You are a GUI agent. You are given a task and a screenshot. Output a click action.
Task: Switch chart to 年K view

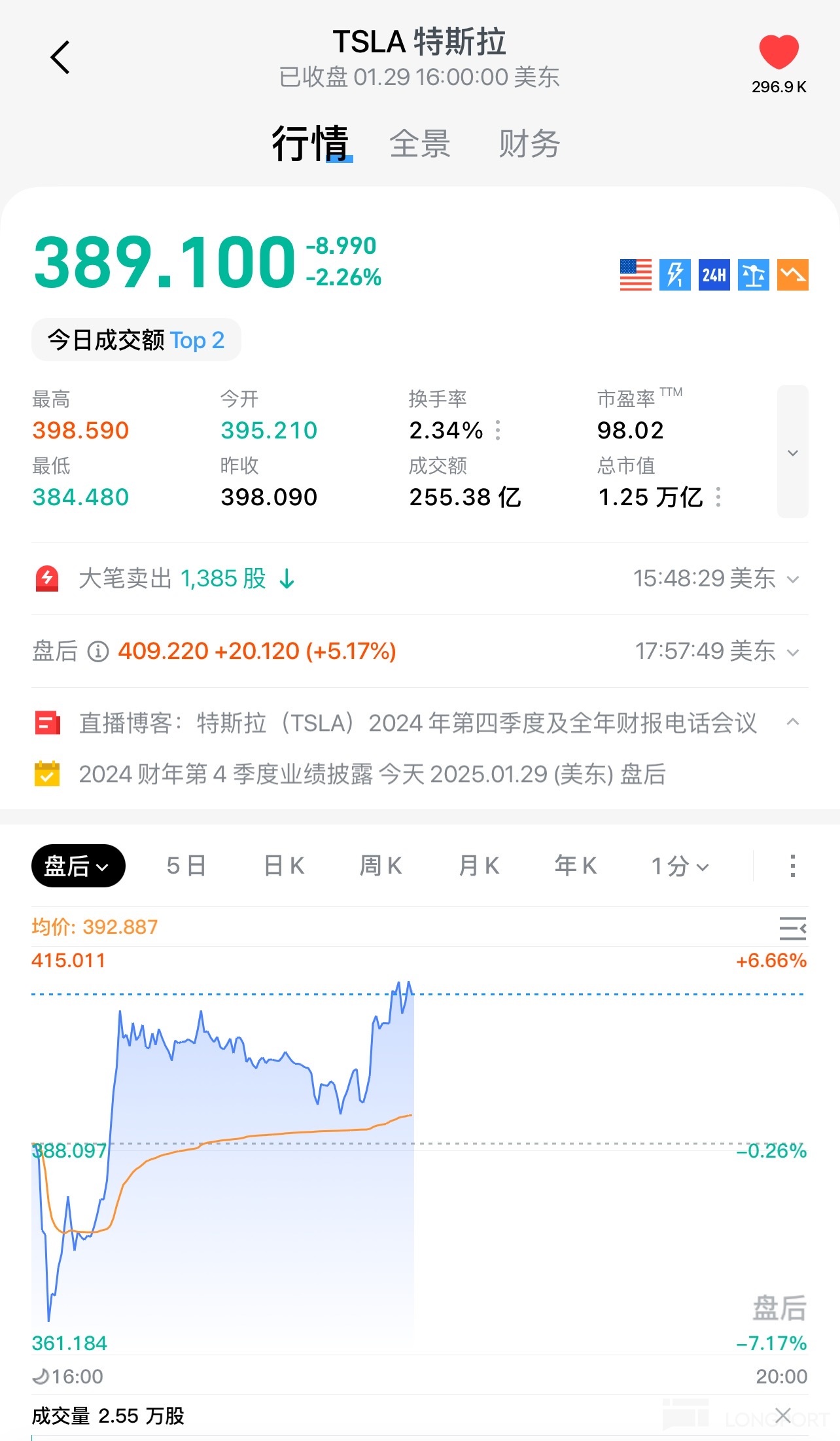click(576, 866)
